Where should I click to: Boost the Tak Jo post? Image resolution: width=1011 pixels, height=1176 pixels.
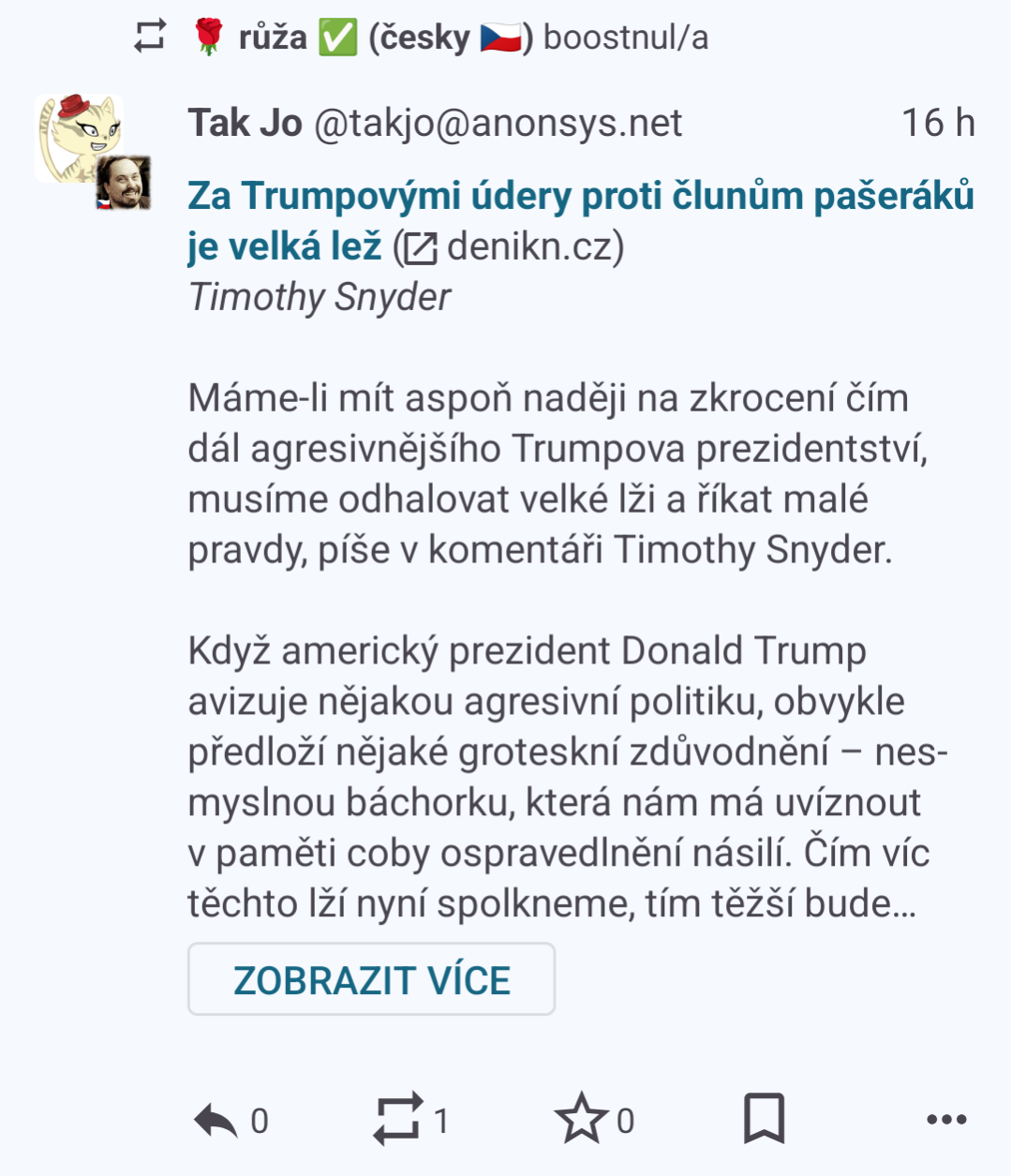(x=397, y=1120)
